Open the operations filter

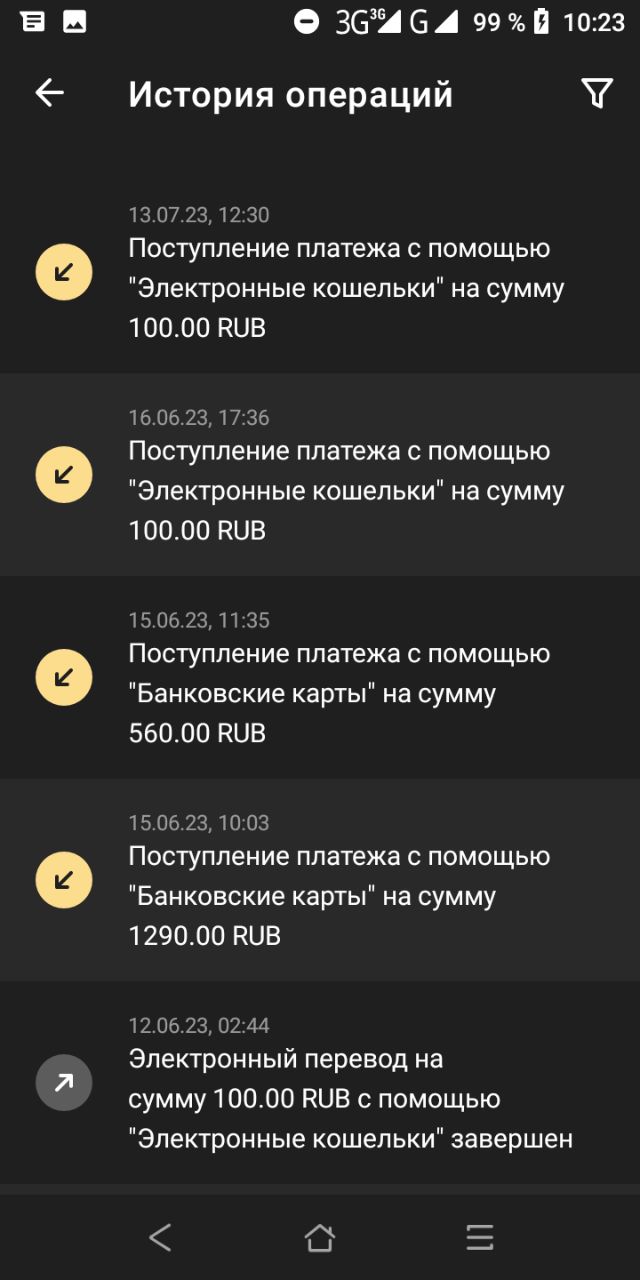[596, 94]
